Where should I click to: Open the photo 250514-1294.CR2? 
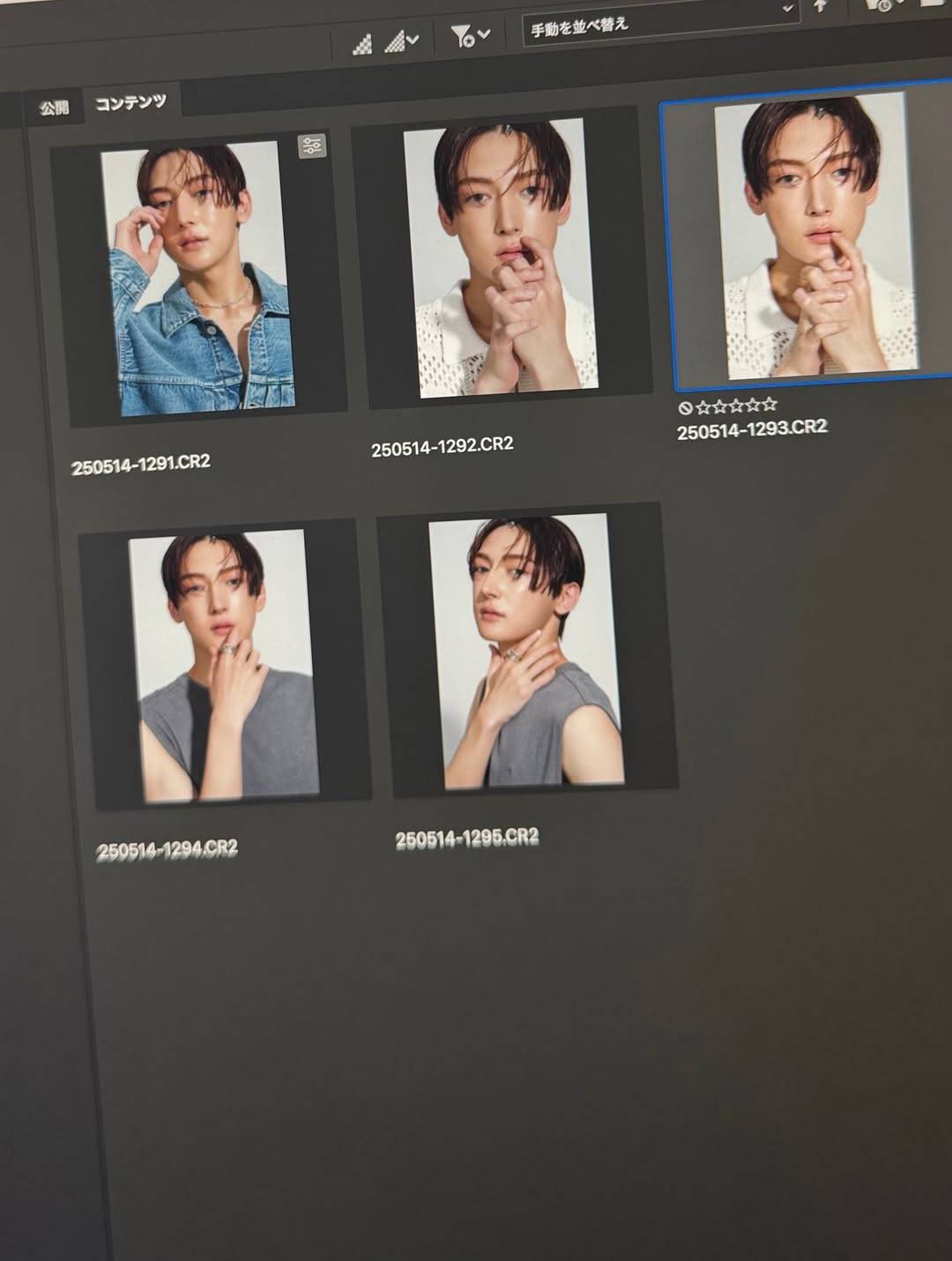point(224,667)
